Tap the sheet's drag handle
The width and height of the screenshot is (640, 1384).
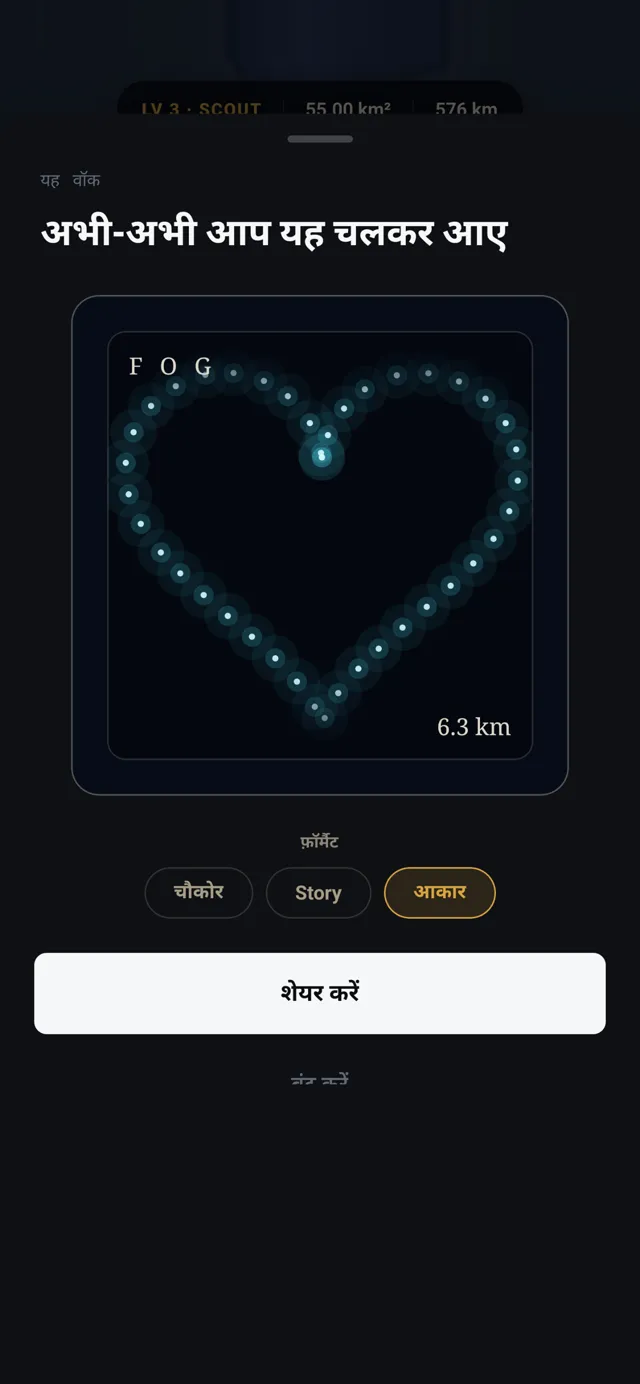tap(320, 139)
